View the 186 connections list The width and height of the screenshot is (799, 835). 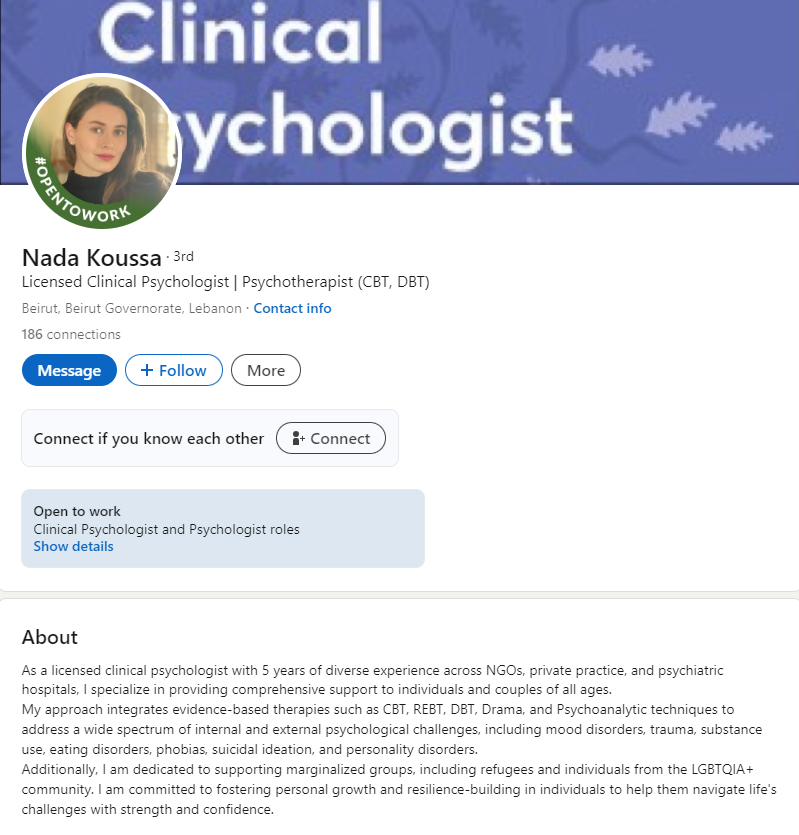coord(71,334)
